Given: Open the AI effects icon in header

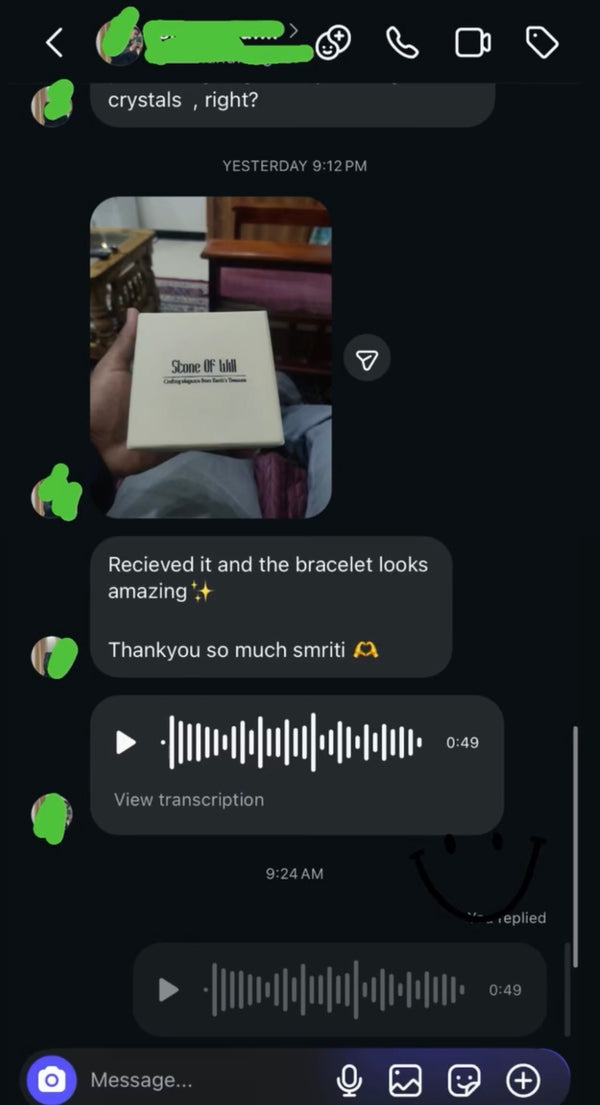Looking at the screenshot, I should point(333,42).
